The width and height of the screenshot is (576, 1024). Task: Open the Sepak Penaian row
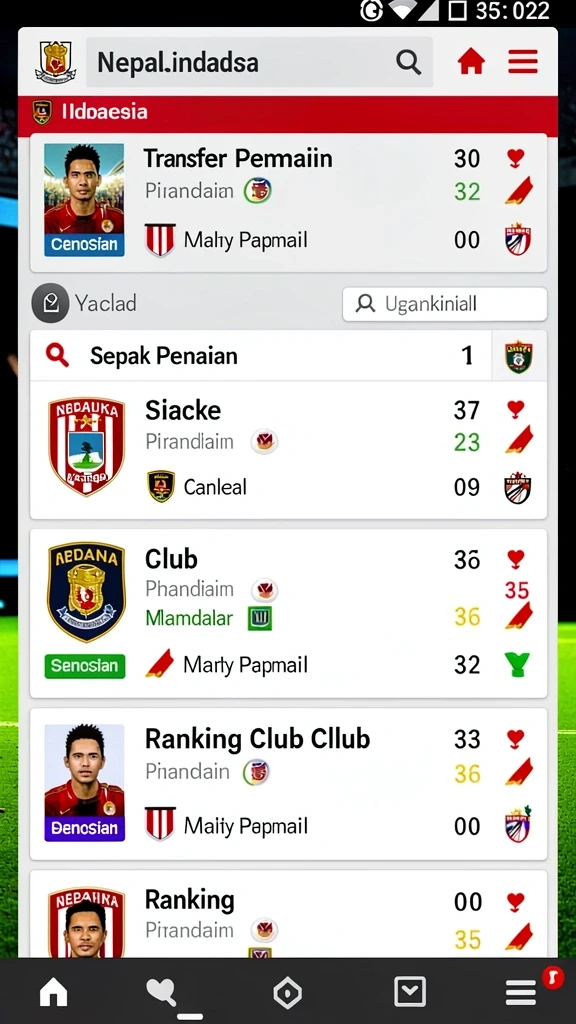coord(288,356)
